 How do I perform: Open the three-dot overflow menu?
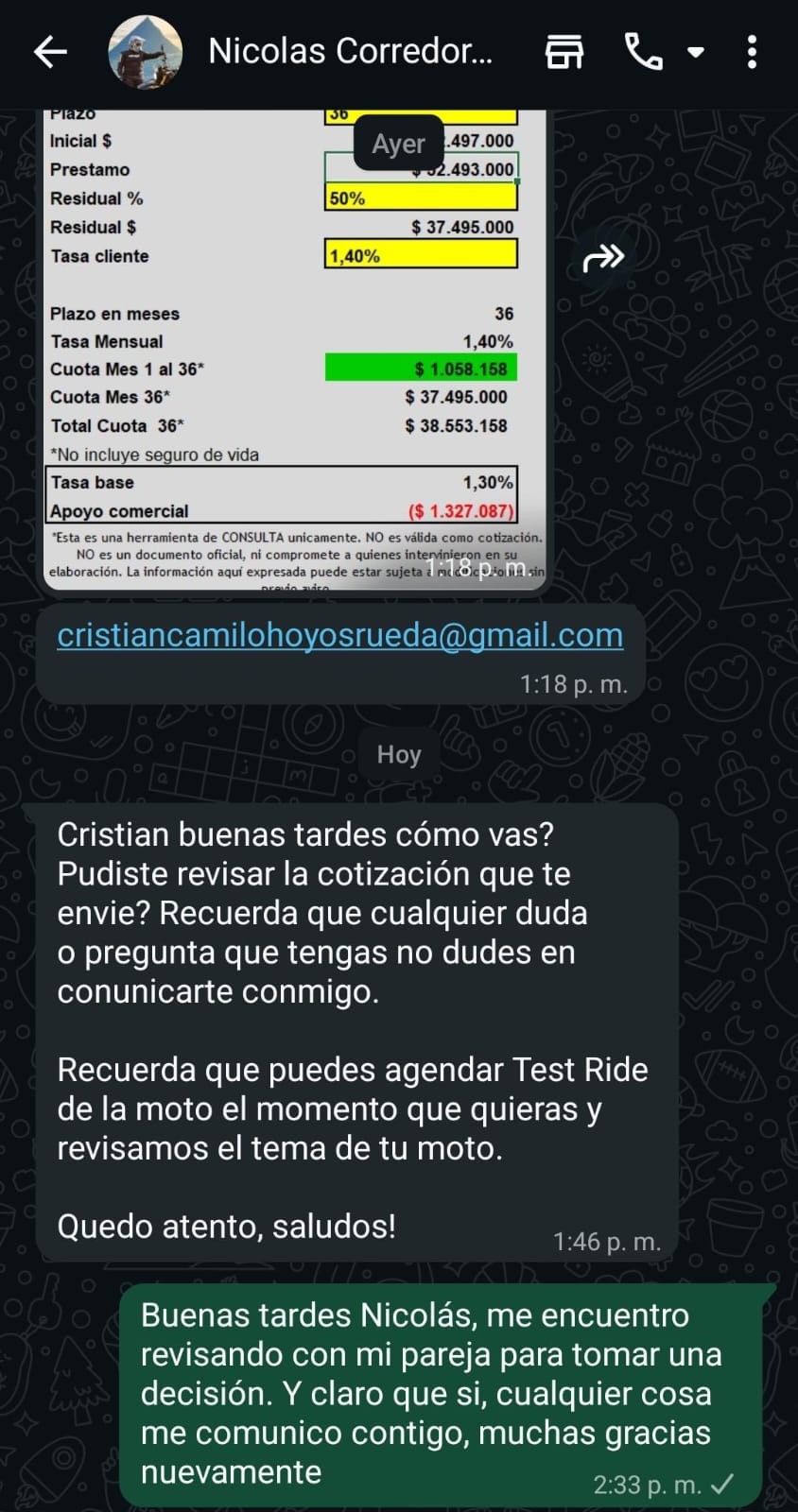[752, 52]
